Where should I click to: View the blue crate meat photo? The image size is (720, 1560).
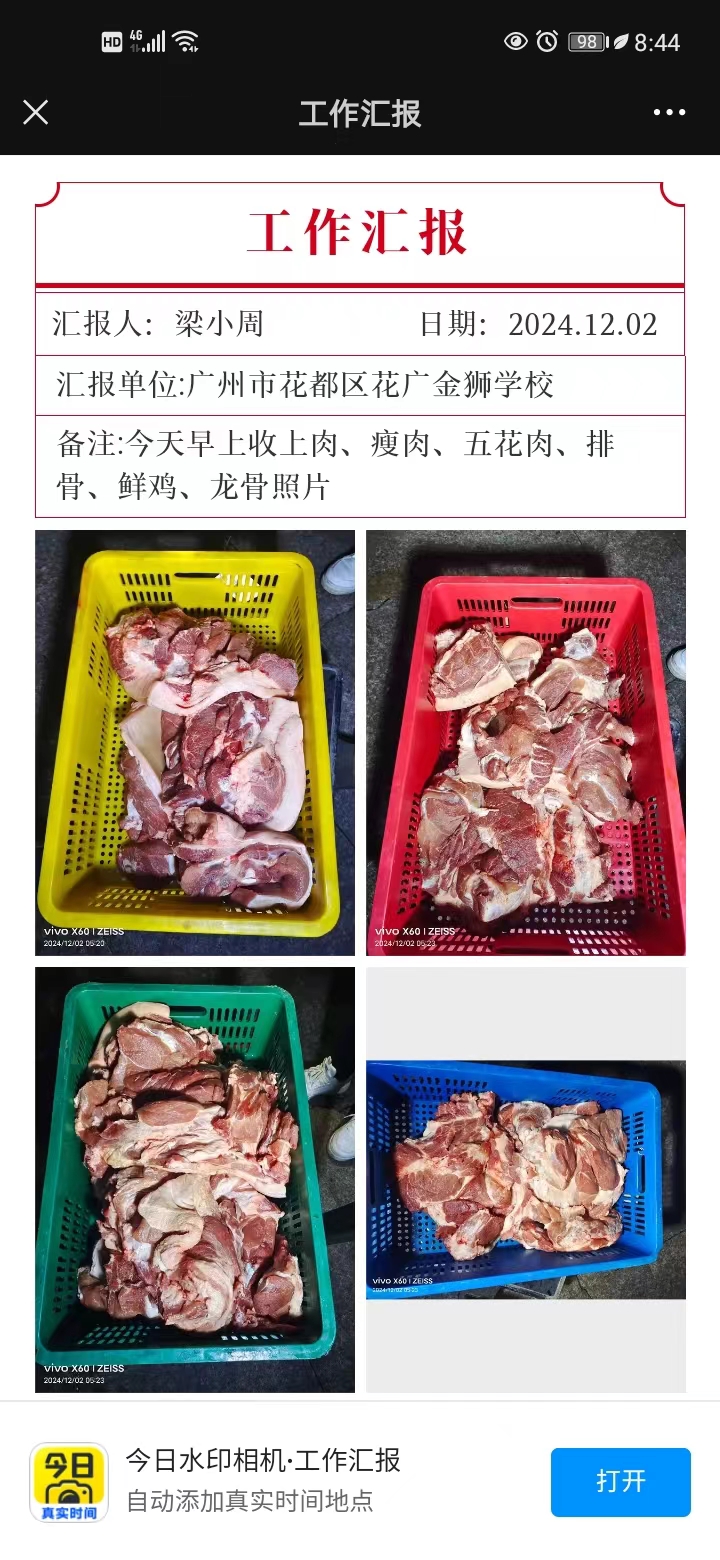(x=526, y=1179)
